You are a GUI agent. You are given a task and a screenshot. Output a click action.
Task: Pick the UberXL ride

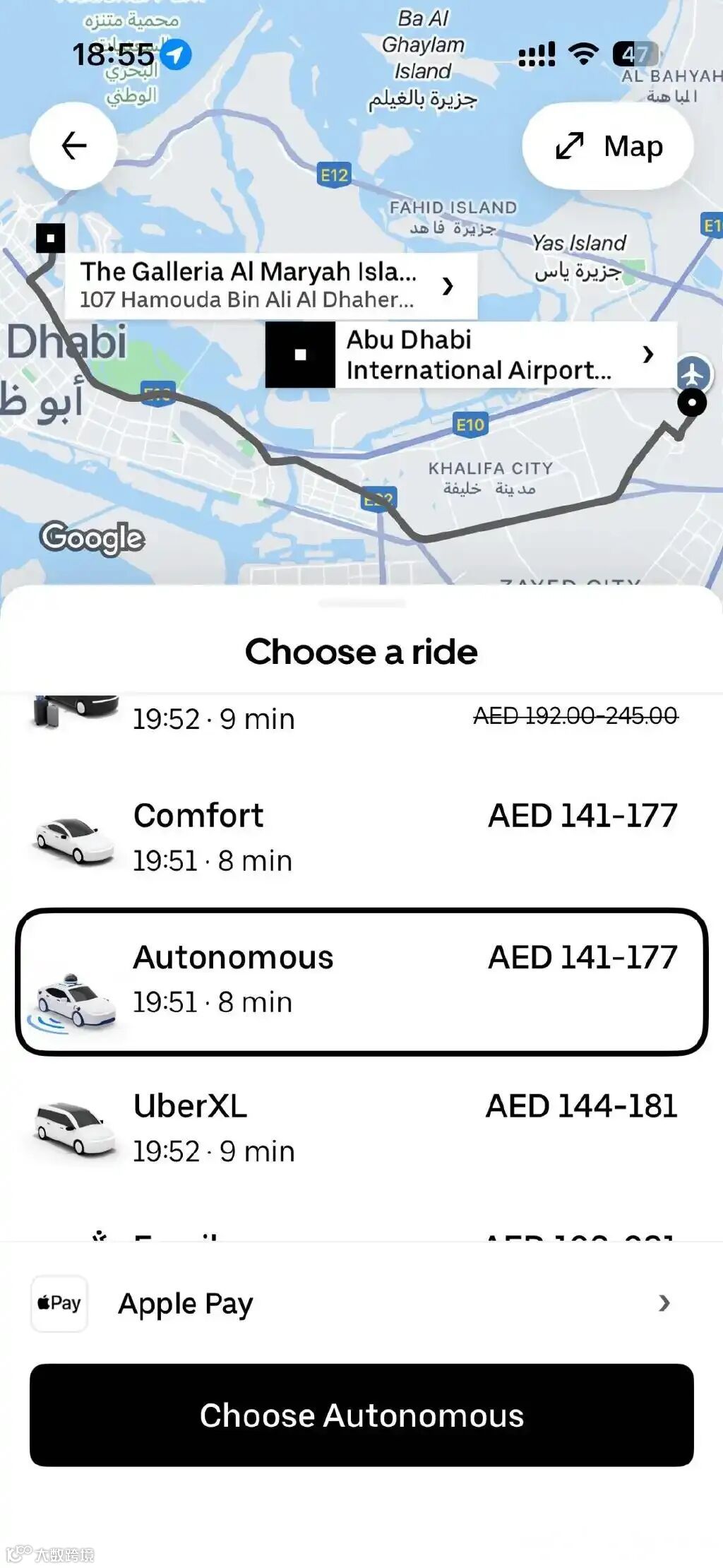[x=361, y=1127]
